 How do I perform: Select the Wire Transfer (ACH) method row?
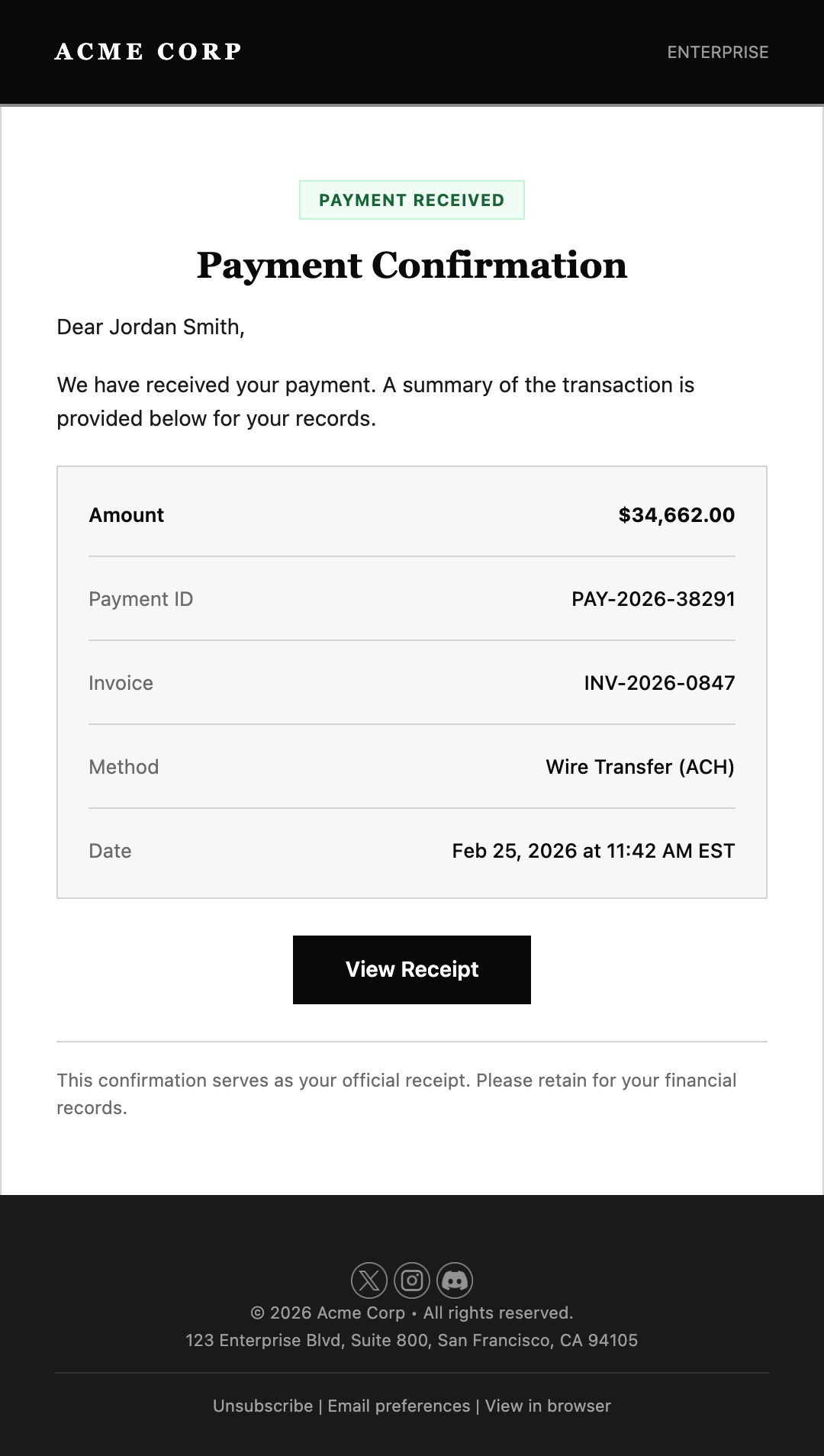coord(639,767)
